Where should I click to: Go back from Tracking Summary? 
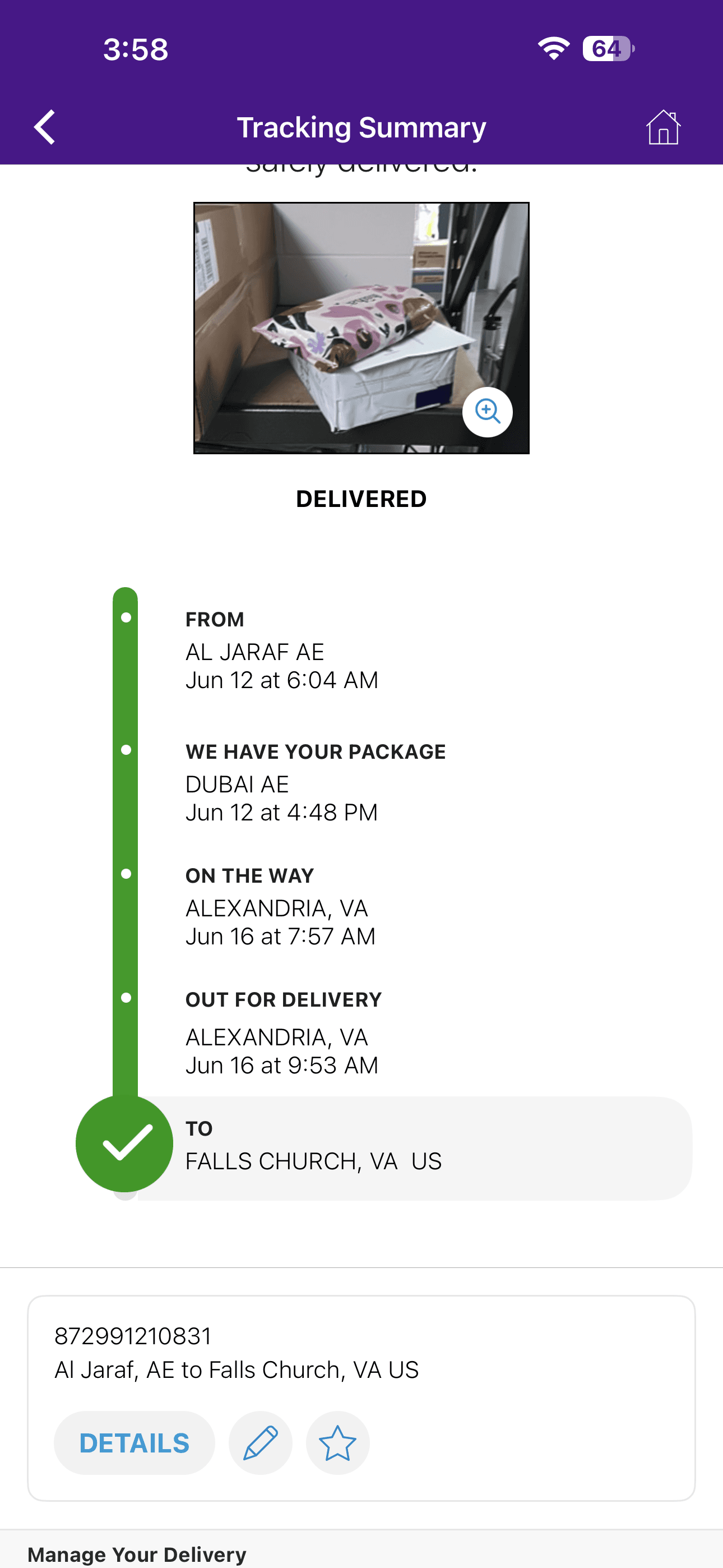pyautogui.click(x=45, y=127)
